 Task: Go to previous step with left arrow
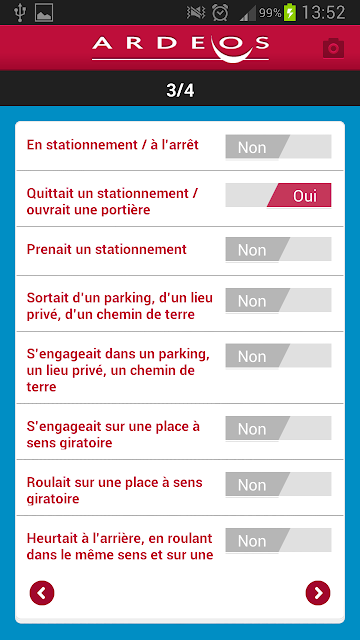pyautogui.click(x=42, y=593)
